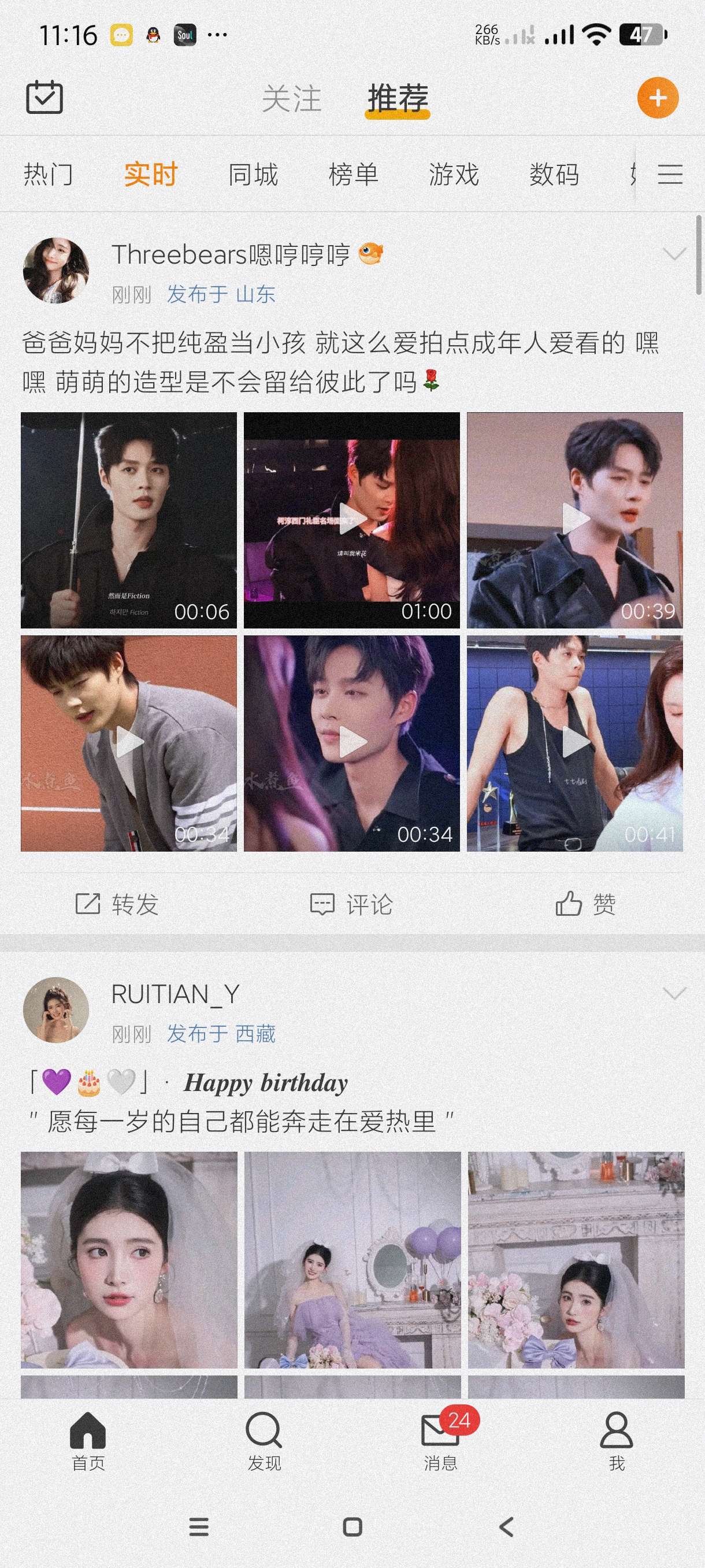Switch to 榜单 tab
The width and height of the screenshot is (705, 1568).
(354, 175)
